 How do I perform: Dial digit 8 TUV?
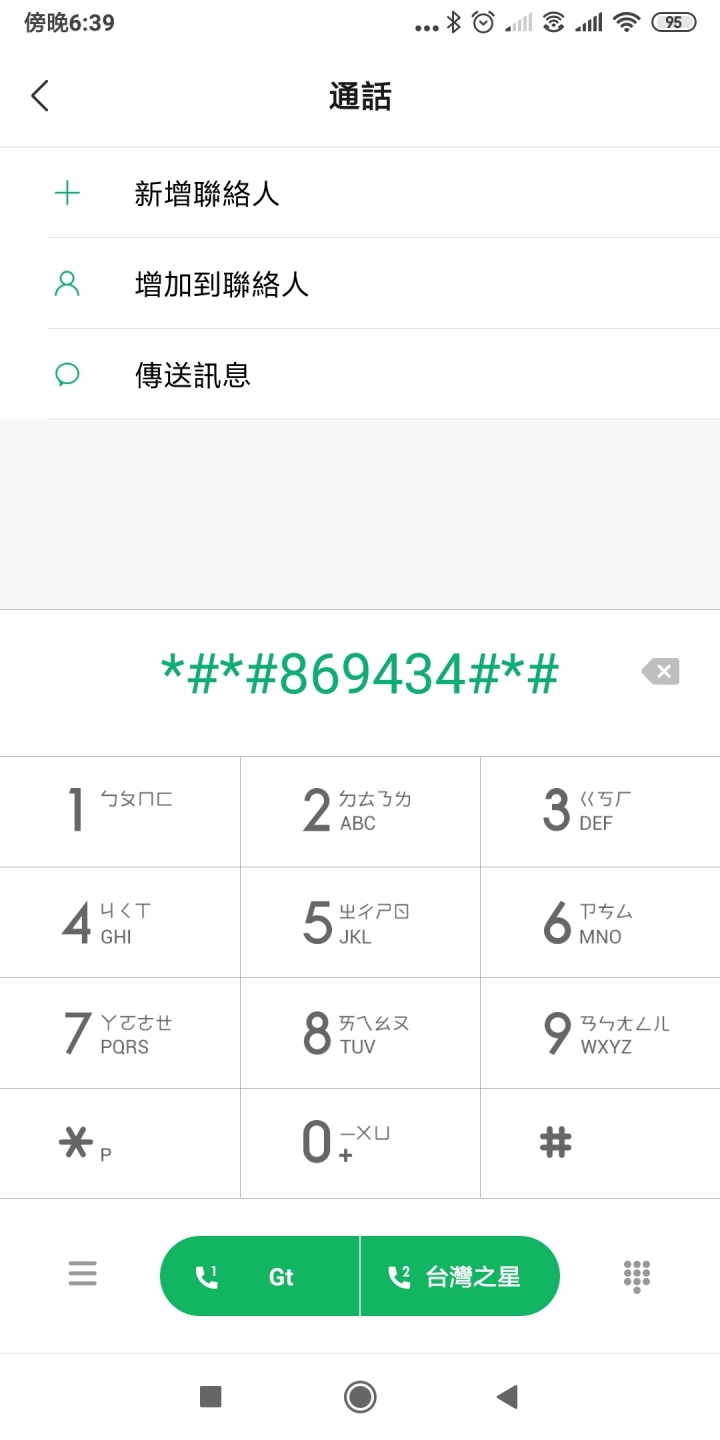360,1033
